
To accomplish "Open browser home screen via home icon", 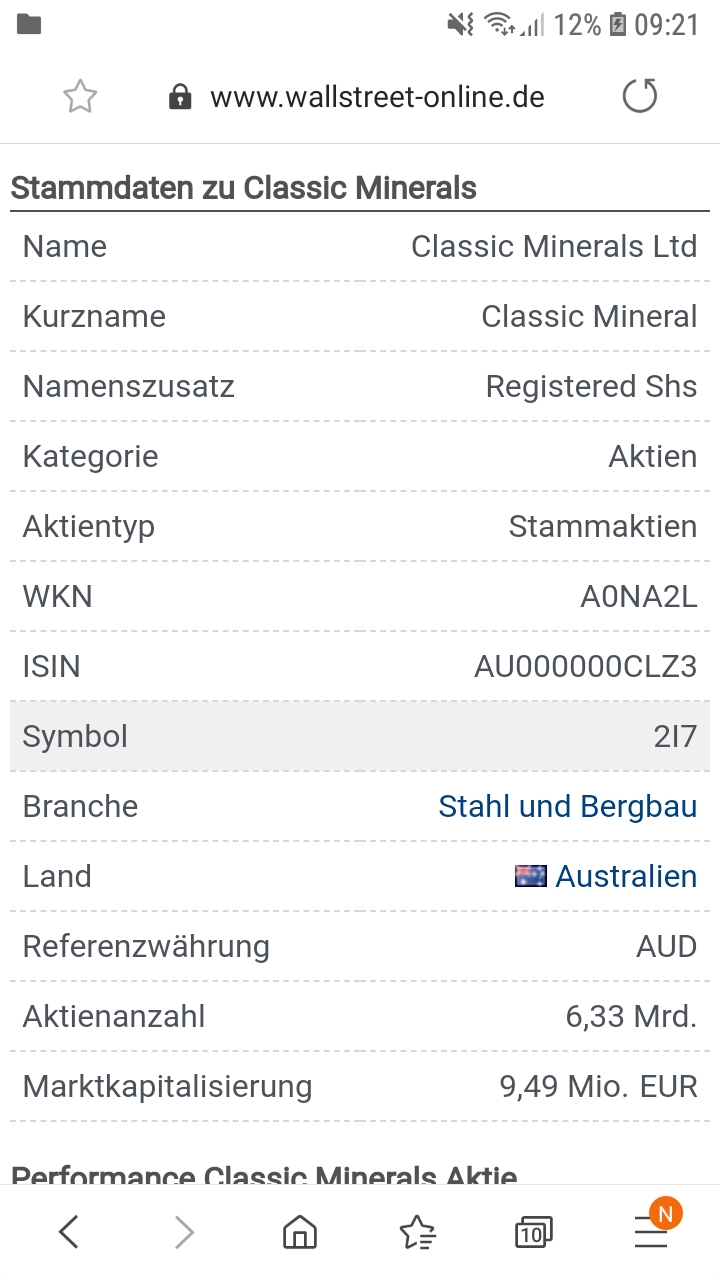I will point(299,1231).
